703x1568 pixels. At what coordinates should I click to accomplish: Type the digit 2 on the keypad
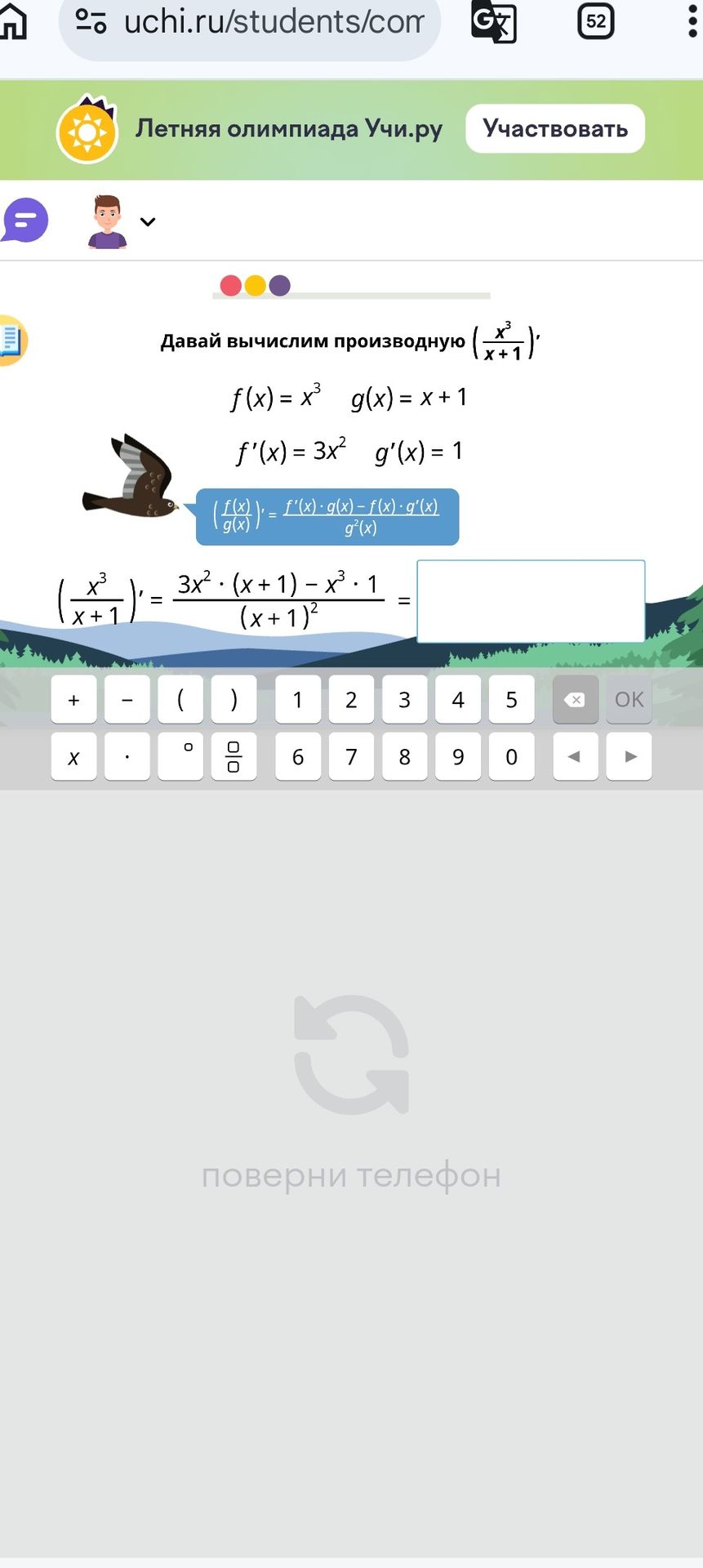(351, 699)
